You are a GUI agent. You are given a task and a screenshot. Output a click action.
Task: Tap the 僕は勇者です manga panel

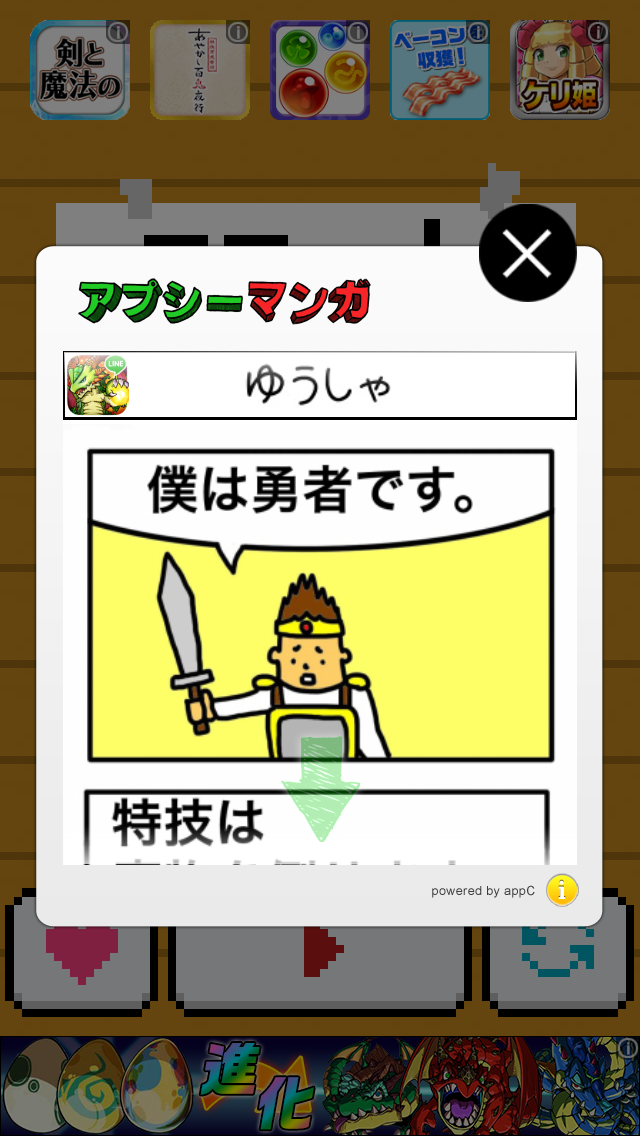pyautogui.click(x=320, y=605)
